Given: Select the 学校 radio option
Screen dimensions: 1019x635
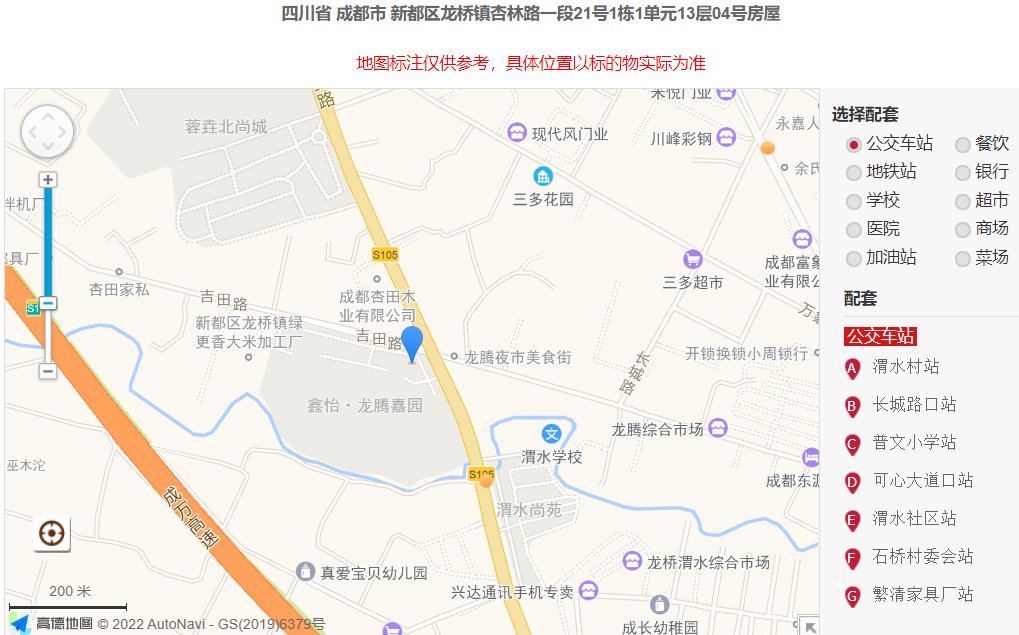Looking at the screenshot, I should pos(853,202).
